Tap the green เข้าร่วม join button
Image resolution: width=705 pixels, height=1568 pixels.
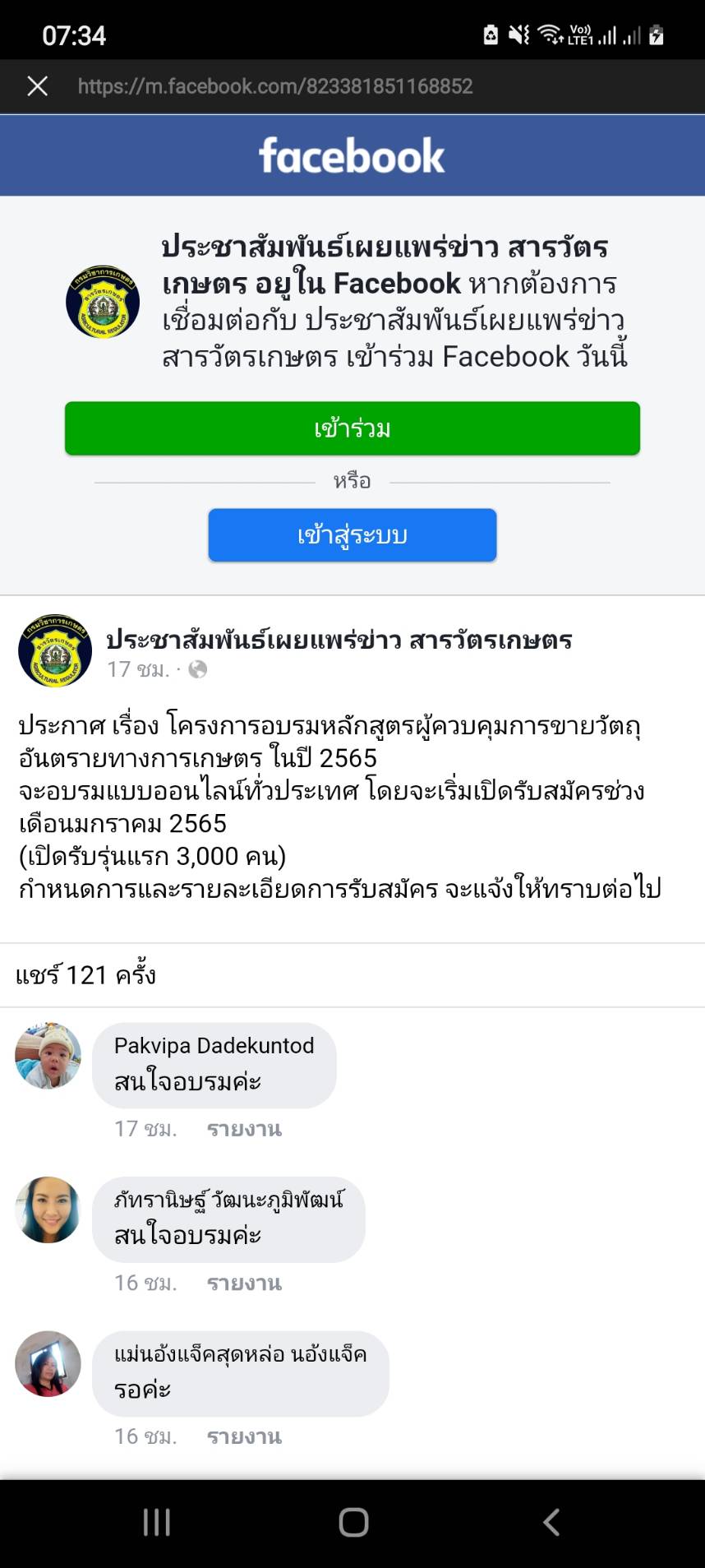tap(352, 428)
